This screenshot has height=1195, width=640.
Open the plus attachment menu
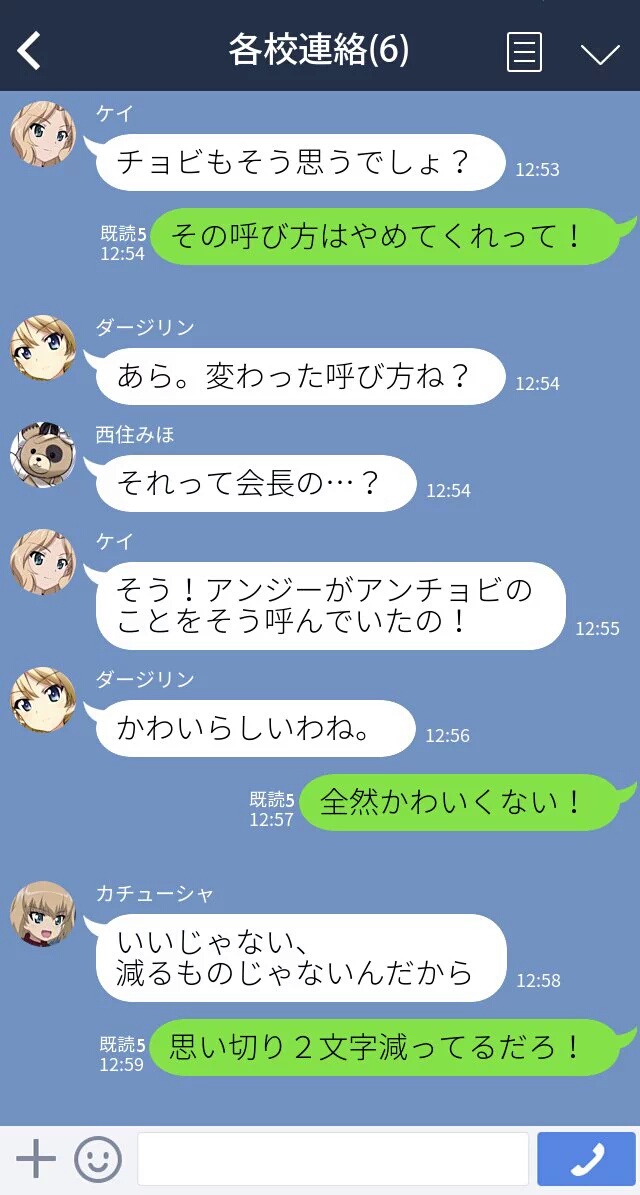(x=36, y=1159)
